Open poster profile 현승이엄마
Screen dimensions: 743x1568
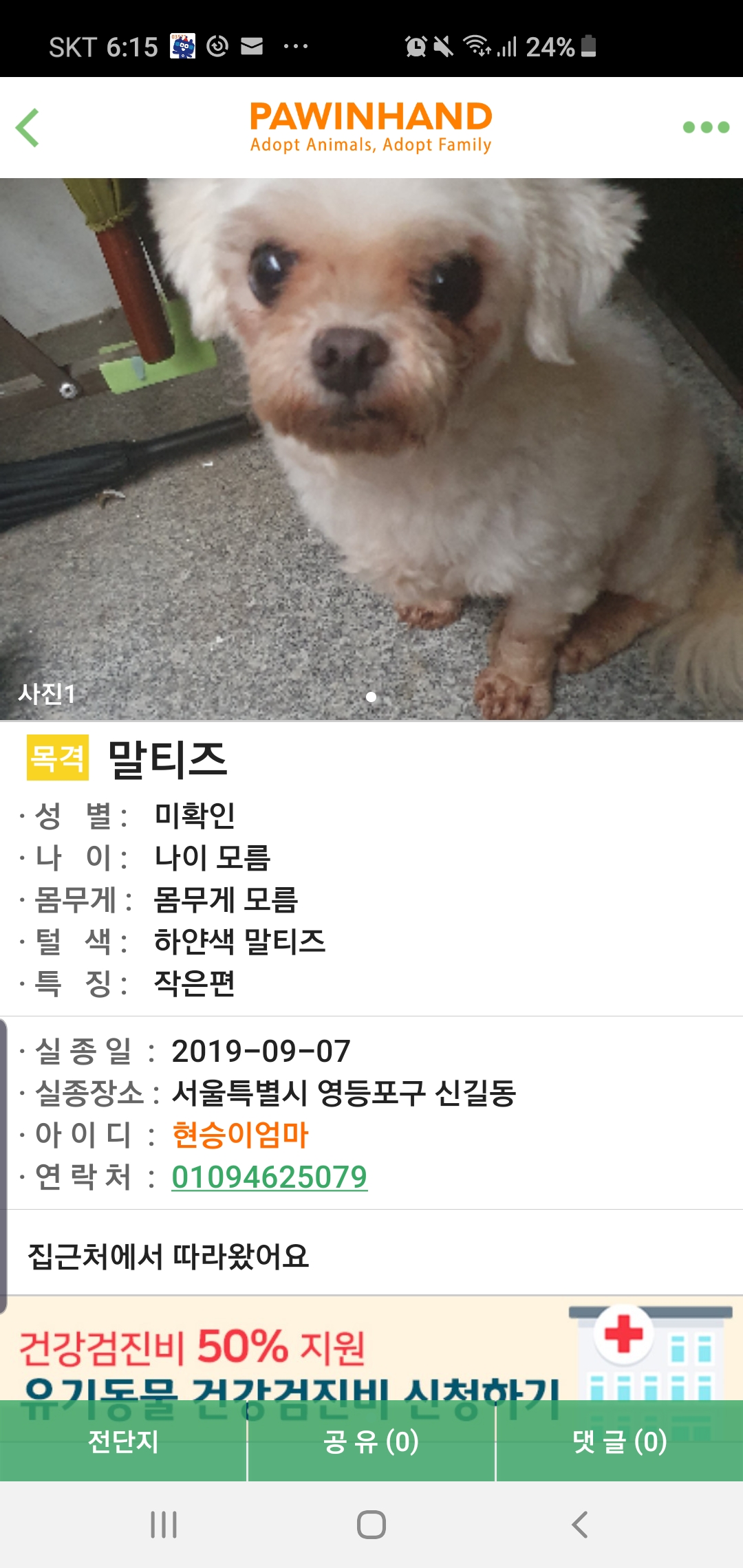(240, 1135)
